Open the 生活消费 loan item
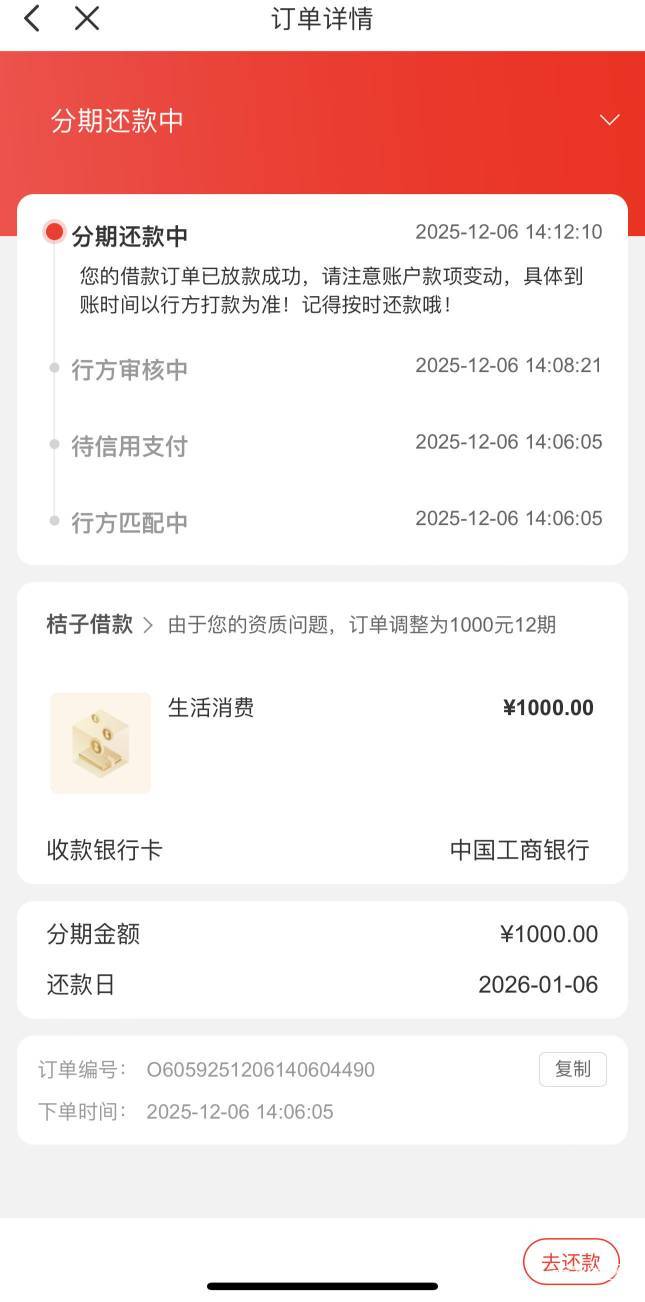645x1302 pixels. (x=211, y=708)
